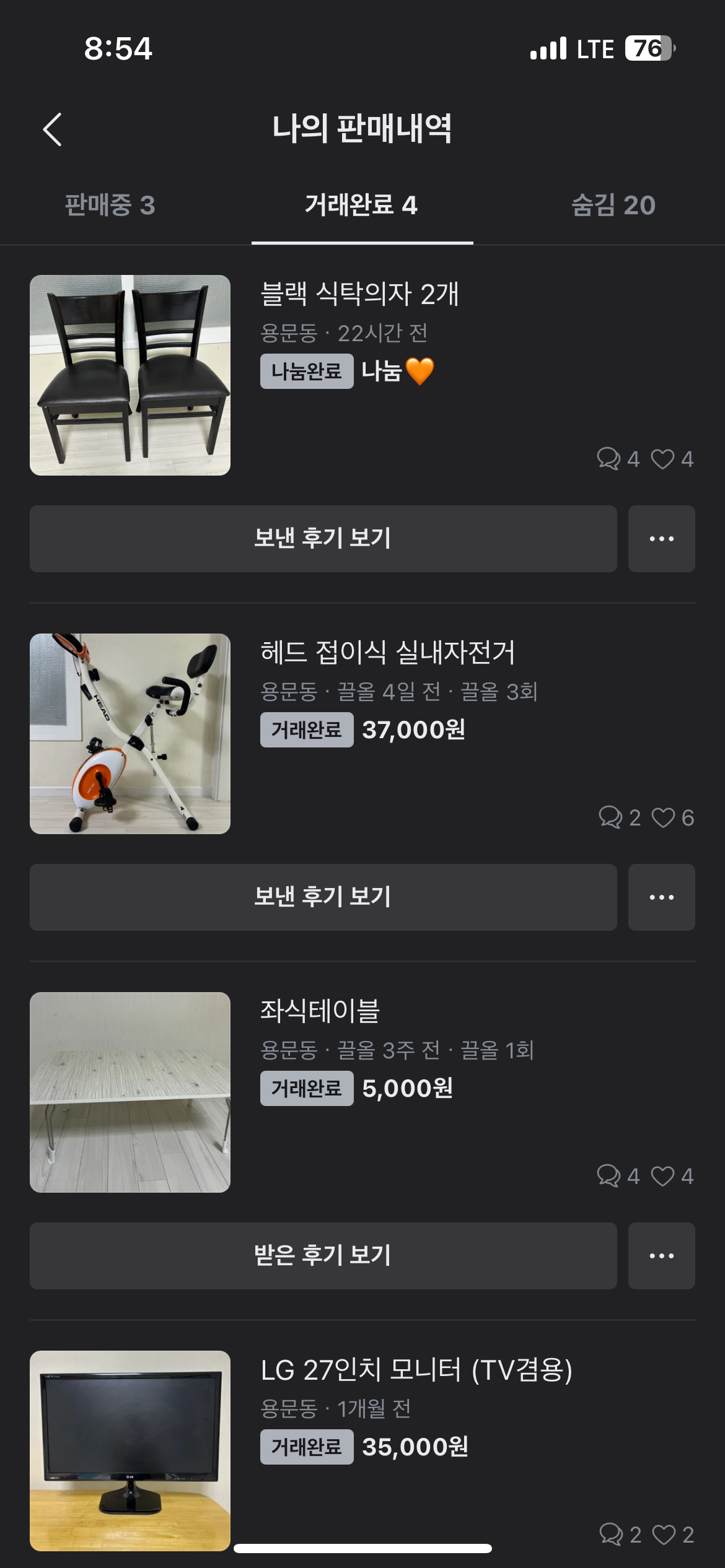Open the 블랙 식탁의자 2개 listing
The height and width of the screenshot is (1568, 725).
(x=359, y=294)
